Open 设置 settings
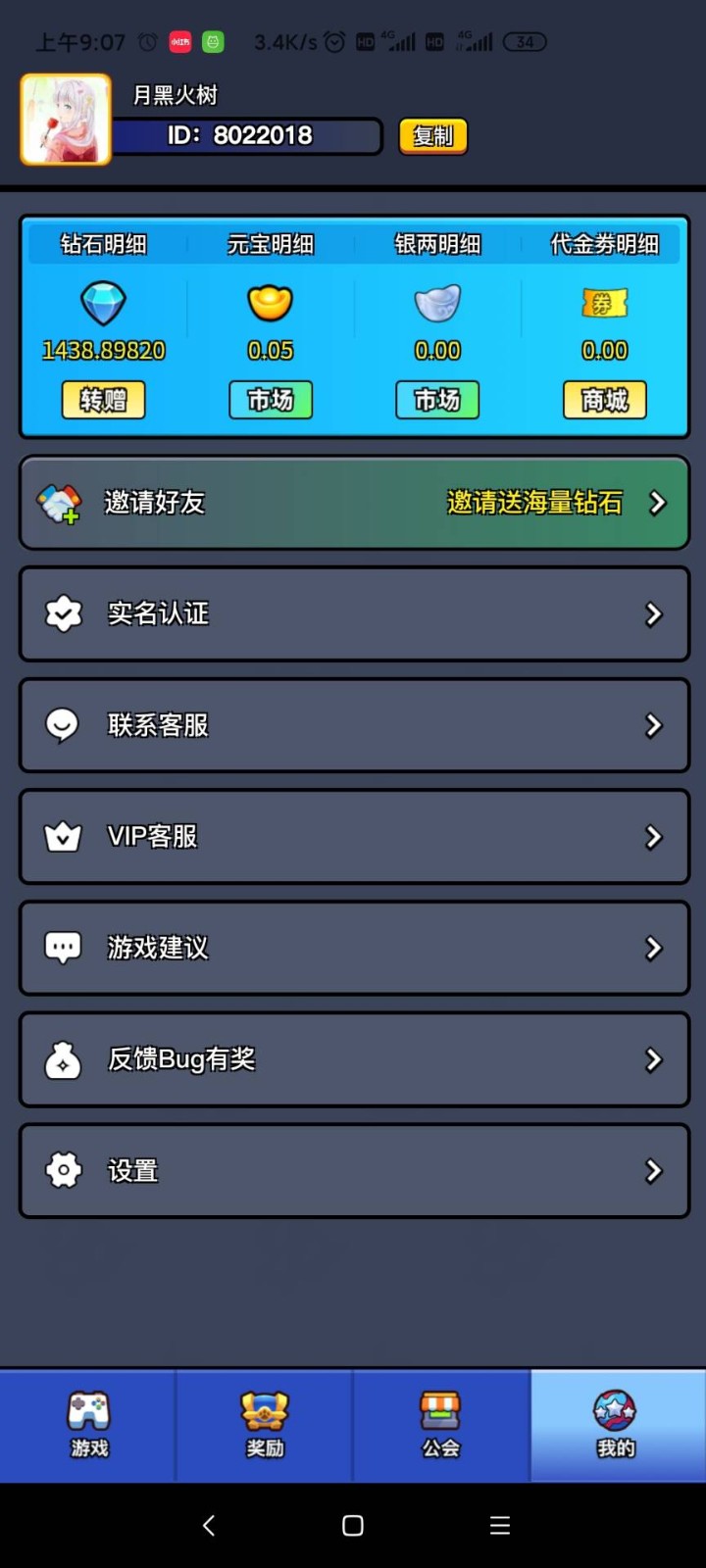This screenshot has width=706, height=1568. (x=354, y=1171)
